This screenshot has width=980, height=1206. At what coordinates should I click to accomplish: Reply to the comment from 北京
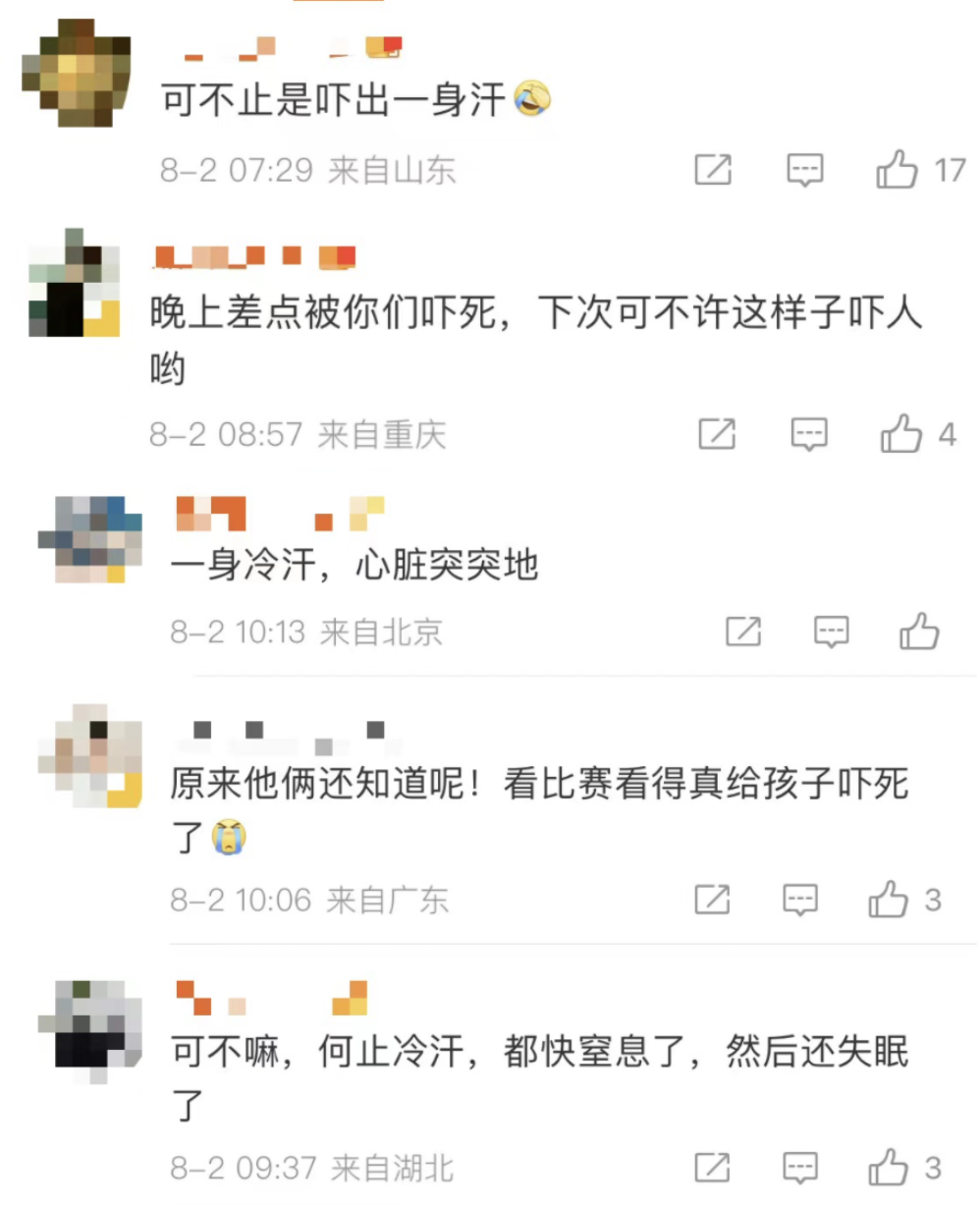(832, 630)
